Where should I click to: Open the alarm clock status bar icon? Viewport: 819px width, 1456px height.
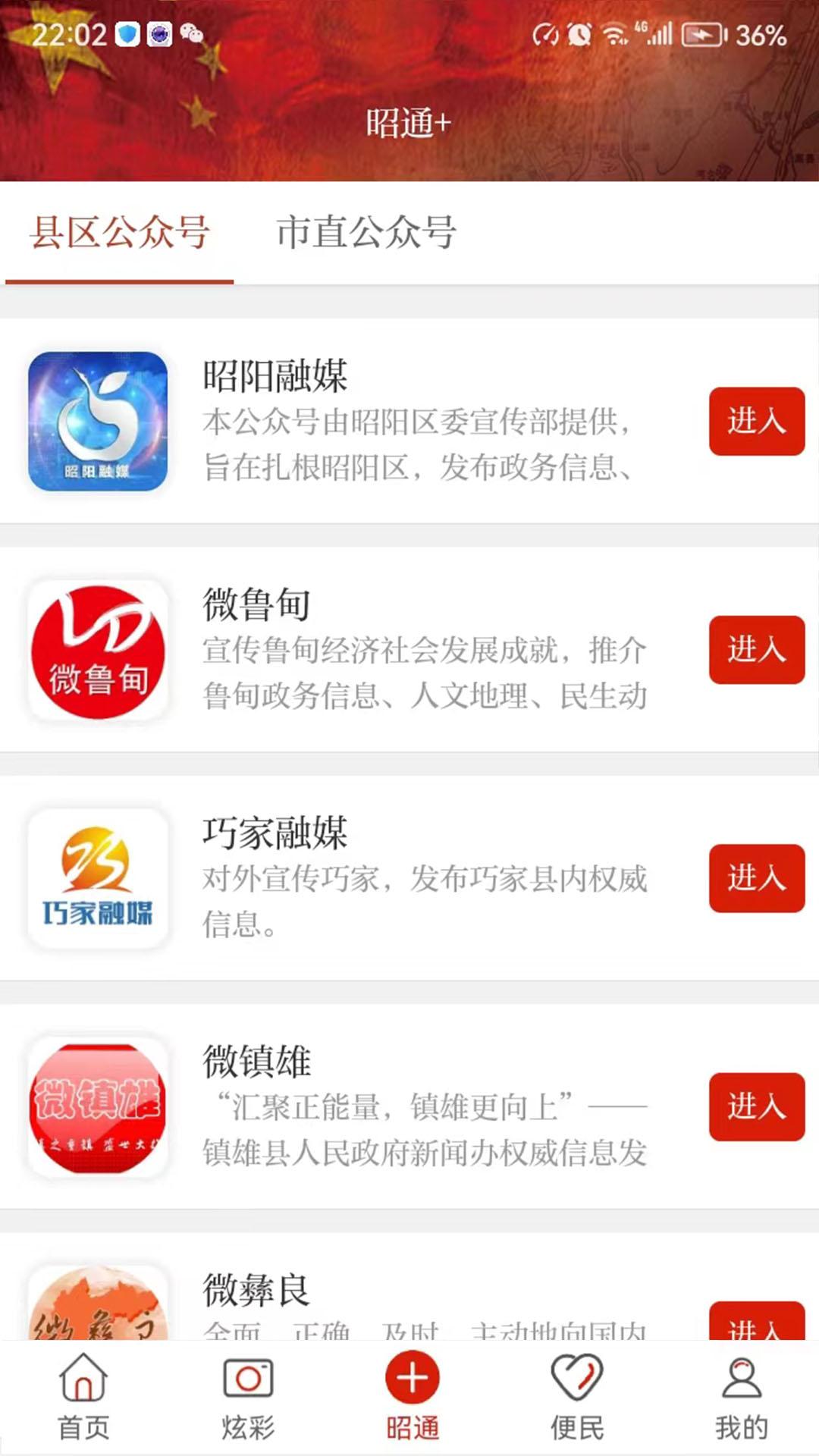pyautogui.click(x=578, y=34)
